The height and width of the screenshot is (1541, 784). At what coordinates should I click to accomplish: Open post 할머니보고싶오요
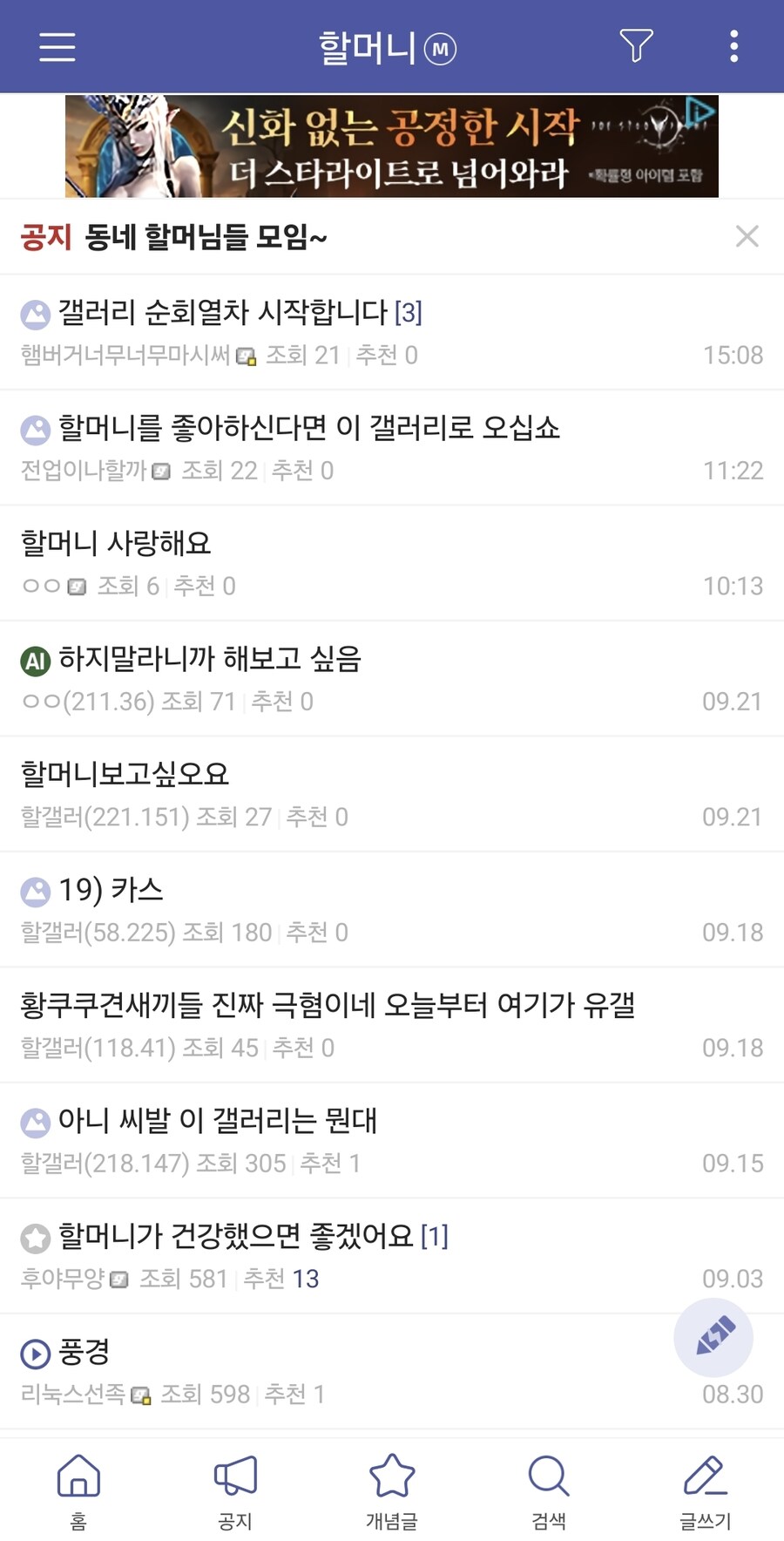tap(125, 775)
